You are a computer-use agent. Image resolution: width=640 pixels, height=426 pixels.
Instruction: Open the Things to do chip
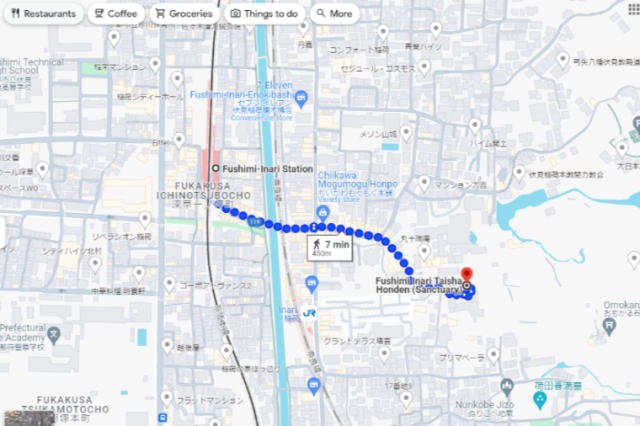pyautogui.click(x=264, y=14)
